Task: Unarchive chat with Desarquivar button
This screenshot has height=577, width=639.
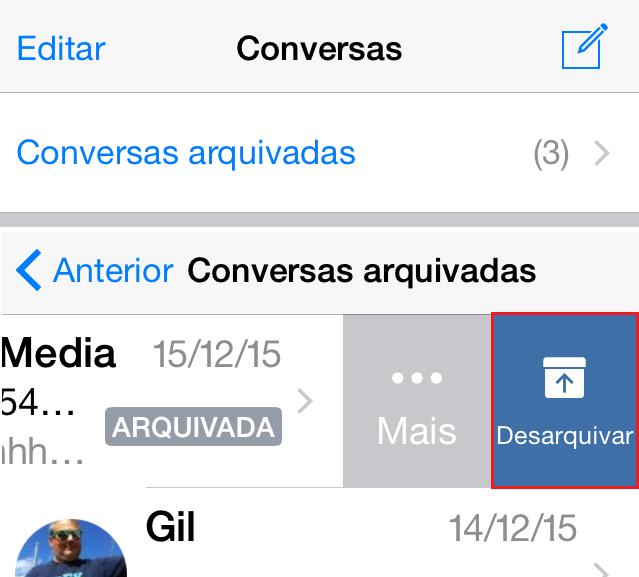Action: click(x=564, y=401)
